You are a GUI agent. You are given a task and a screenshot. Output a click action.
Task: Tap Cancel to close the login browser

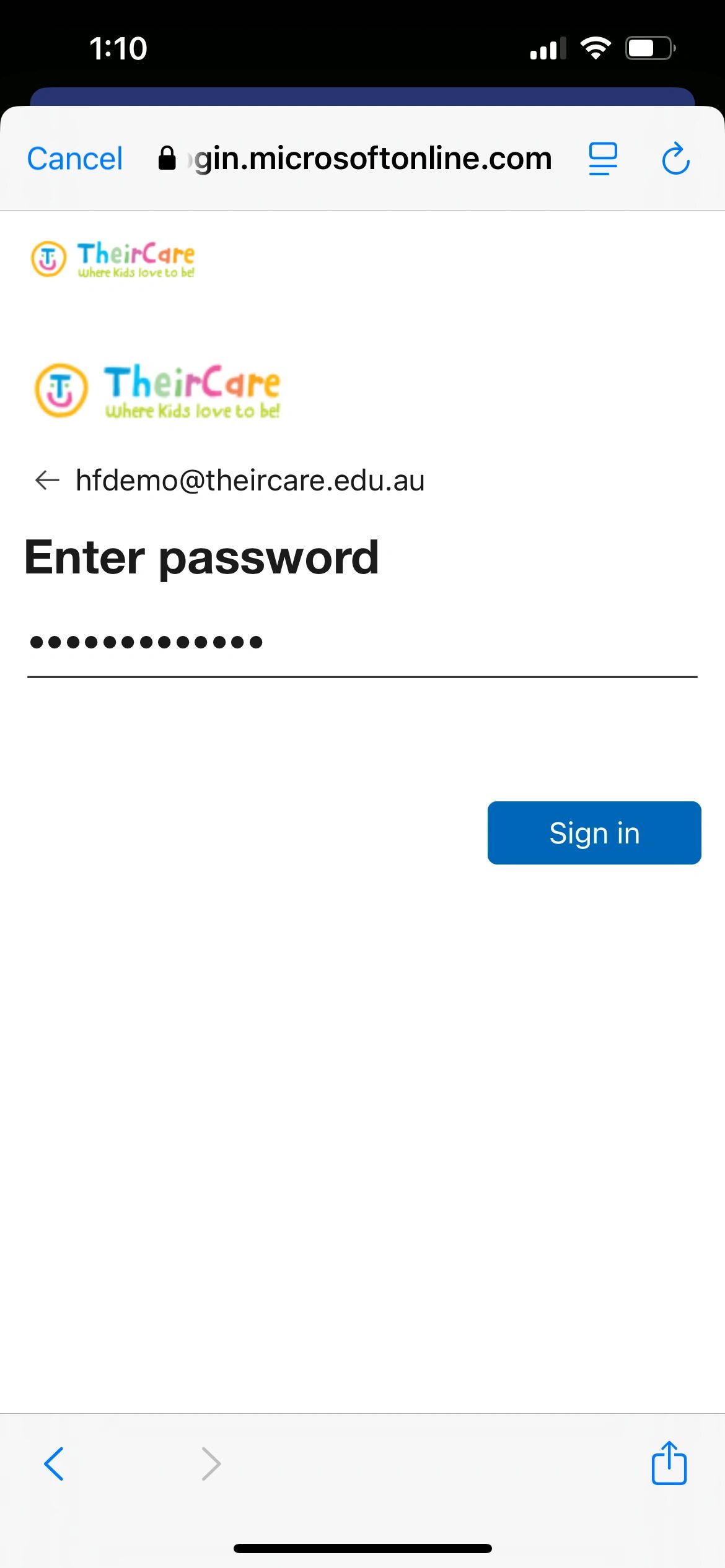pyautogui.click(x=75, y=159)
